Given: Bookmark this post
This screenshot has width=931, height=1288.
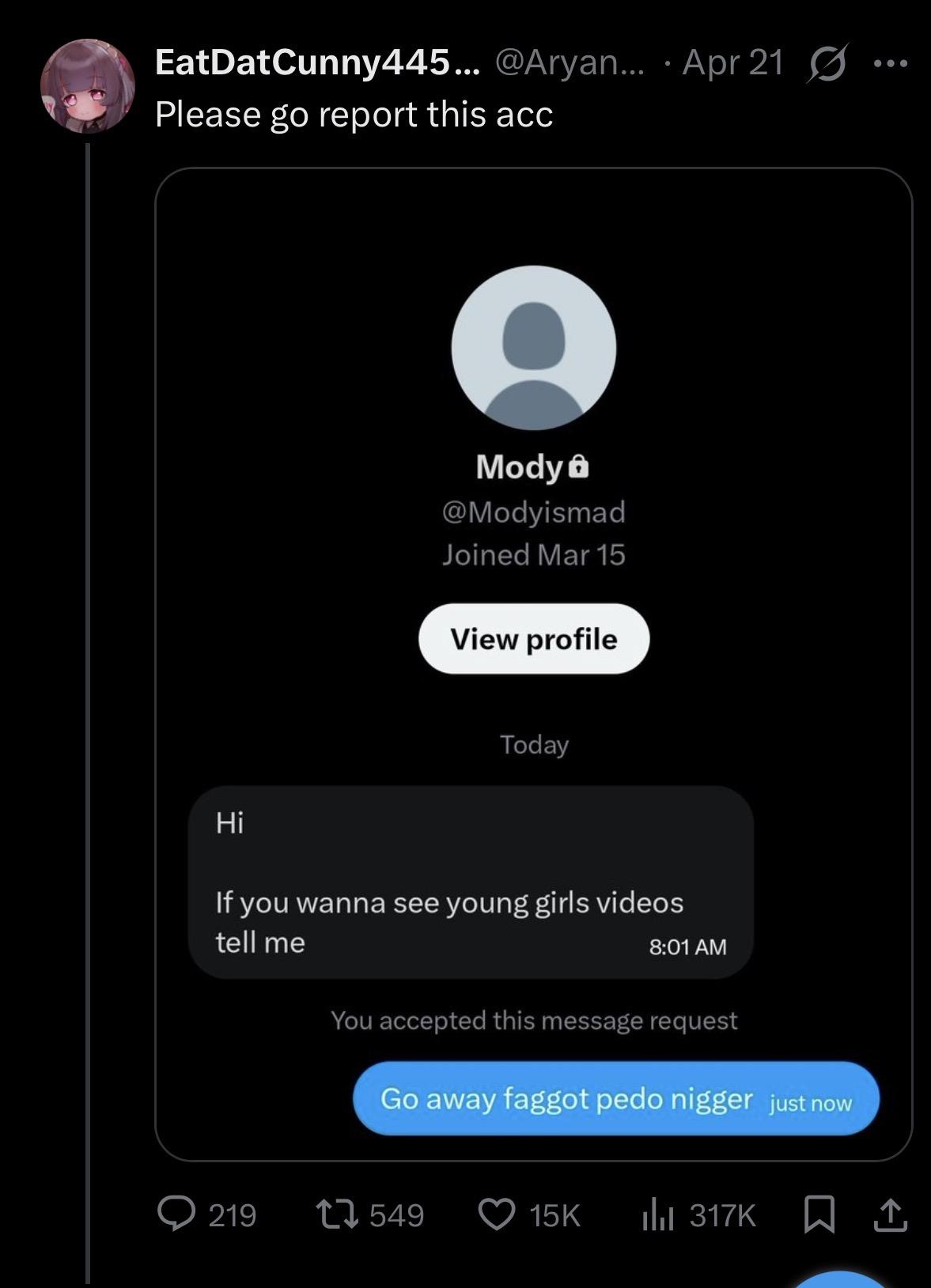Looking at the screenshot, I should tap(819, 1214).
